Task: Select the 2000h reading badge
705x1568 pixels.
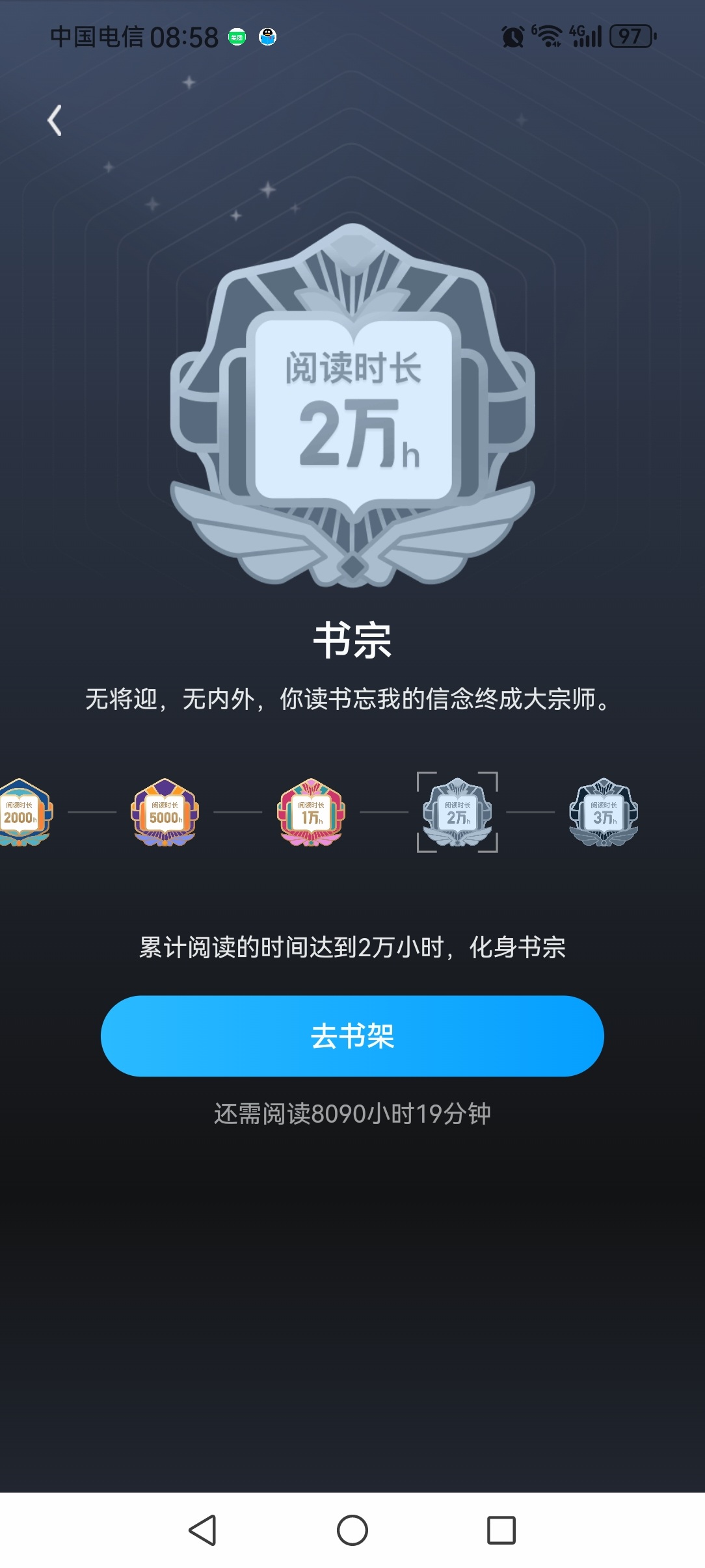Action: [23, 813]
